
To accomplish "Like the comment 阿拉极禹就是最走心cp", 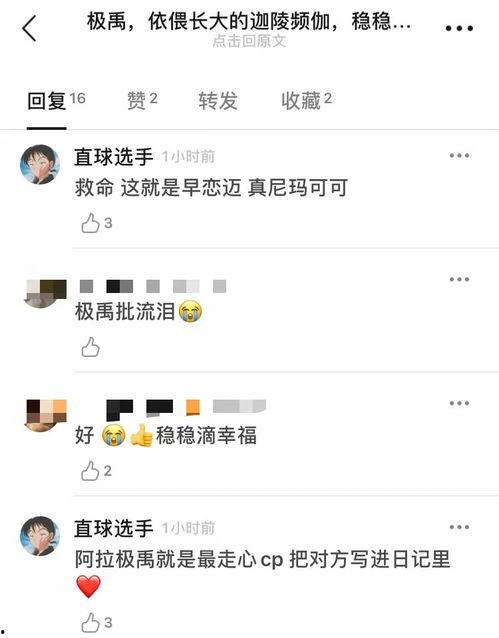I will (x=96, y=623).
